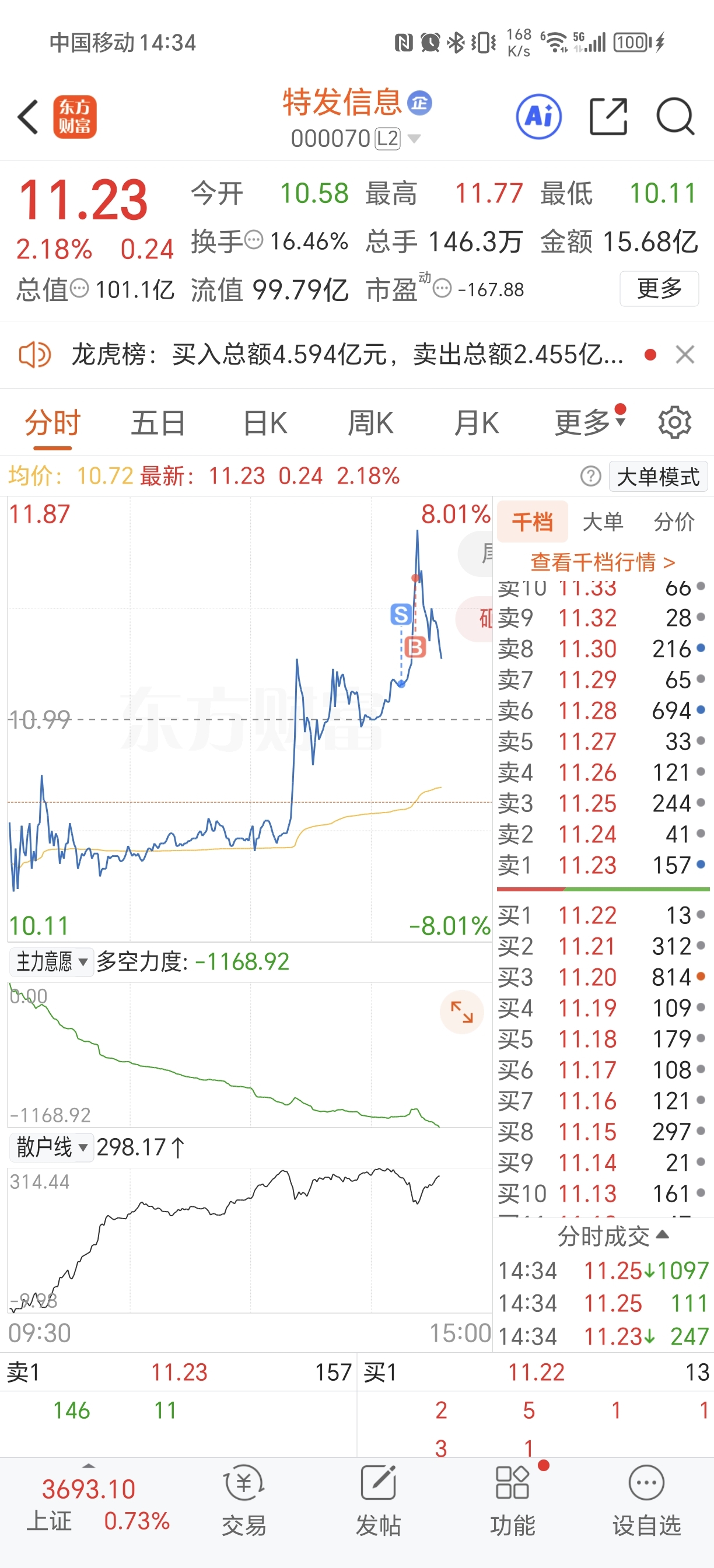Enable 大单模式 view

point(658,477)
